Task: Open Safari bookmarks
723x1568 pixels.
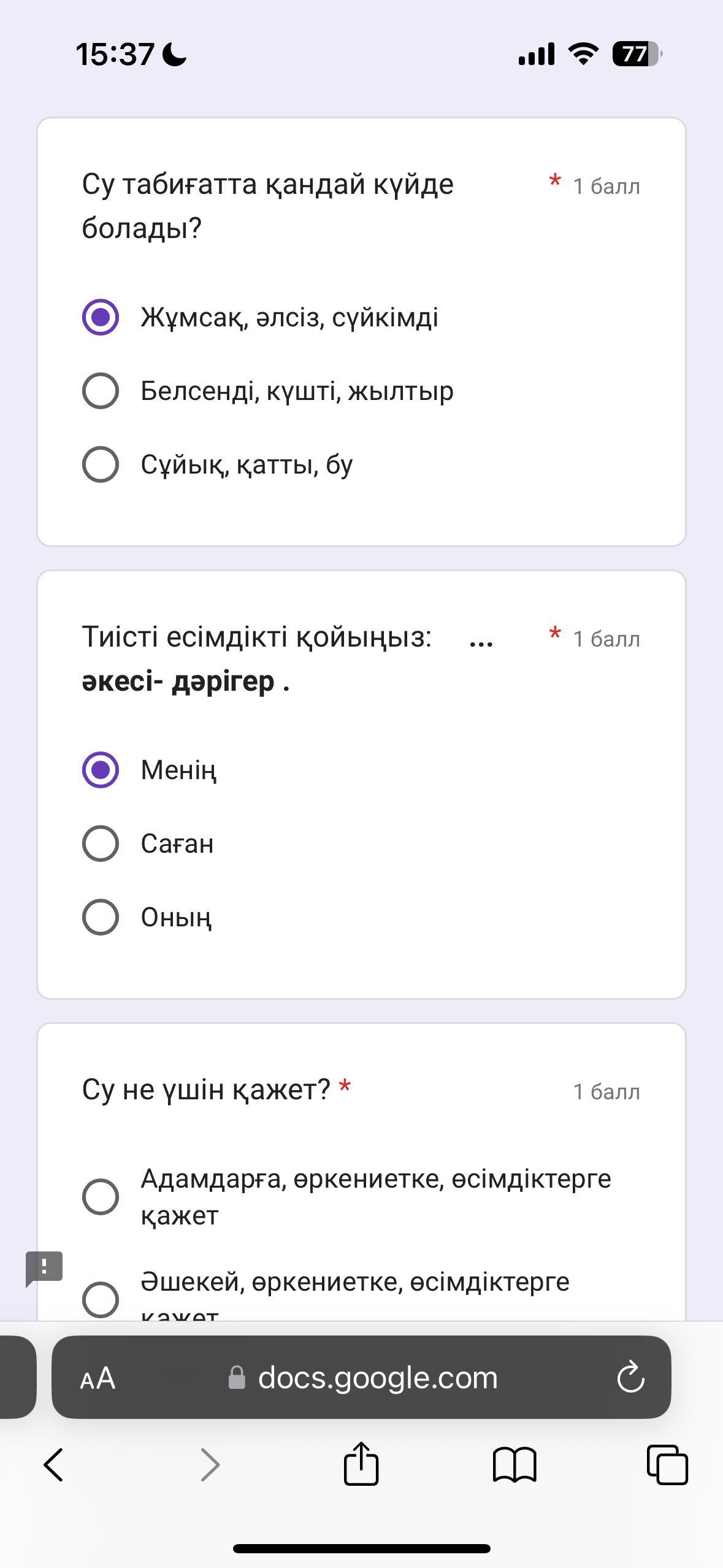Action: (x=515, y=1465)
